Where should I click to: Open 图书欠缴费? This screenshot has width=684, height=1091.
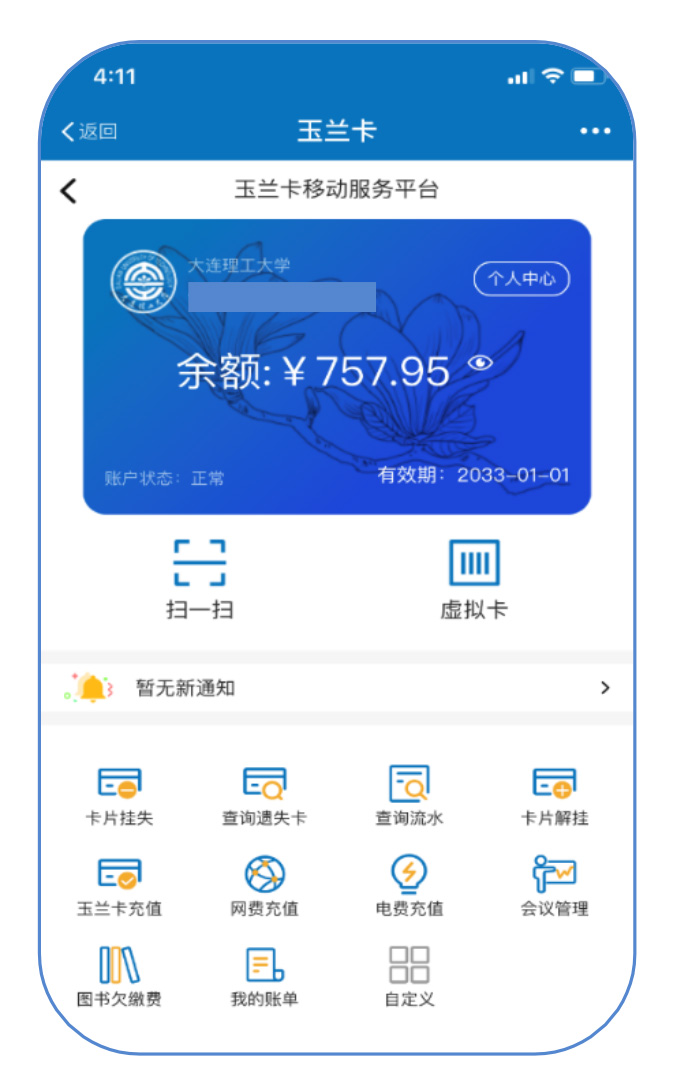[119, 976]
